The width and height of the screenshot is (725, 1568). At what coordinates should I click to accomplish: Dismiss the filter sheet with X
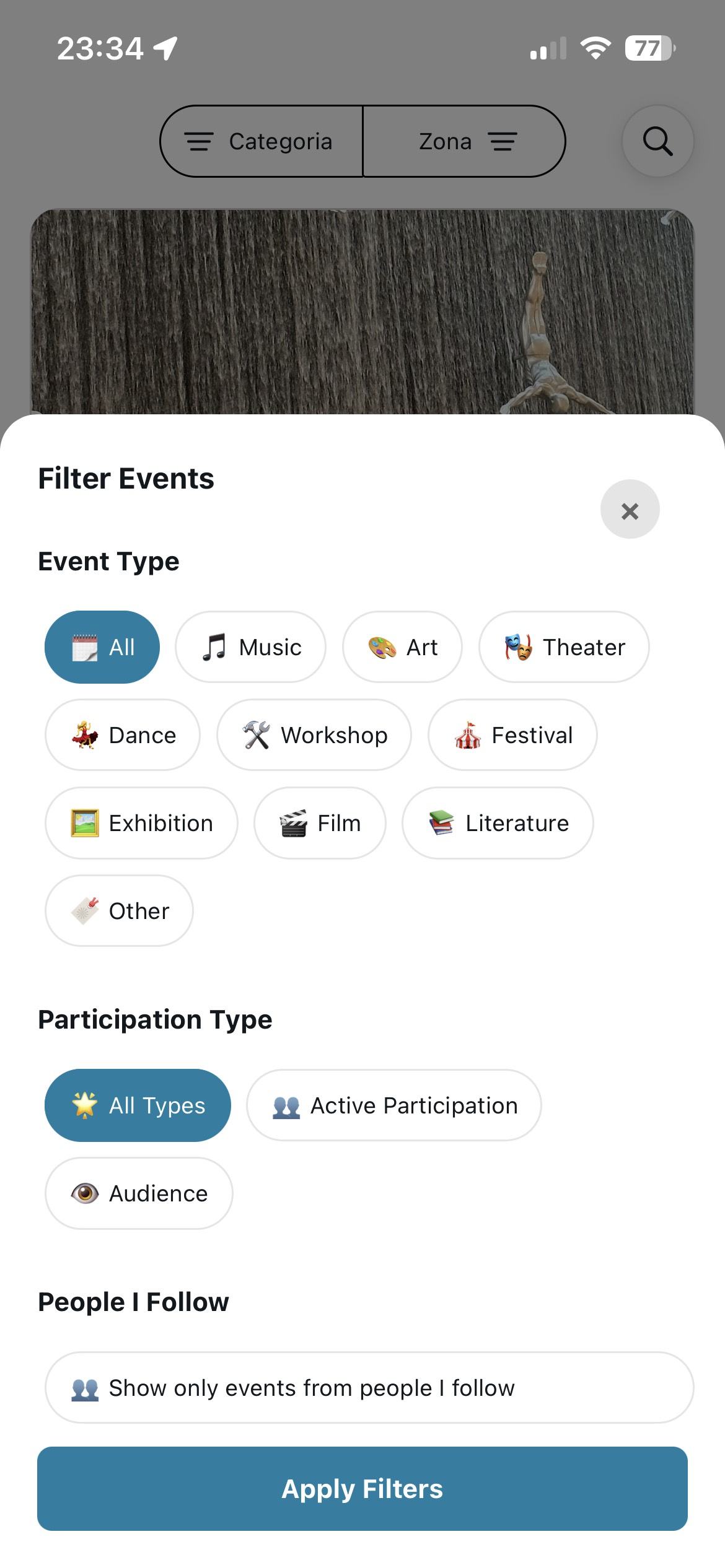630,510
